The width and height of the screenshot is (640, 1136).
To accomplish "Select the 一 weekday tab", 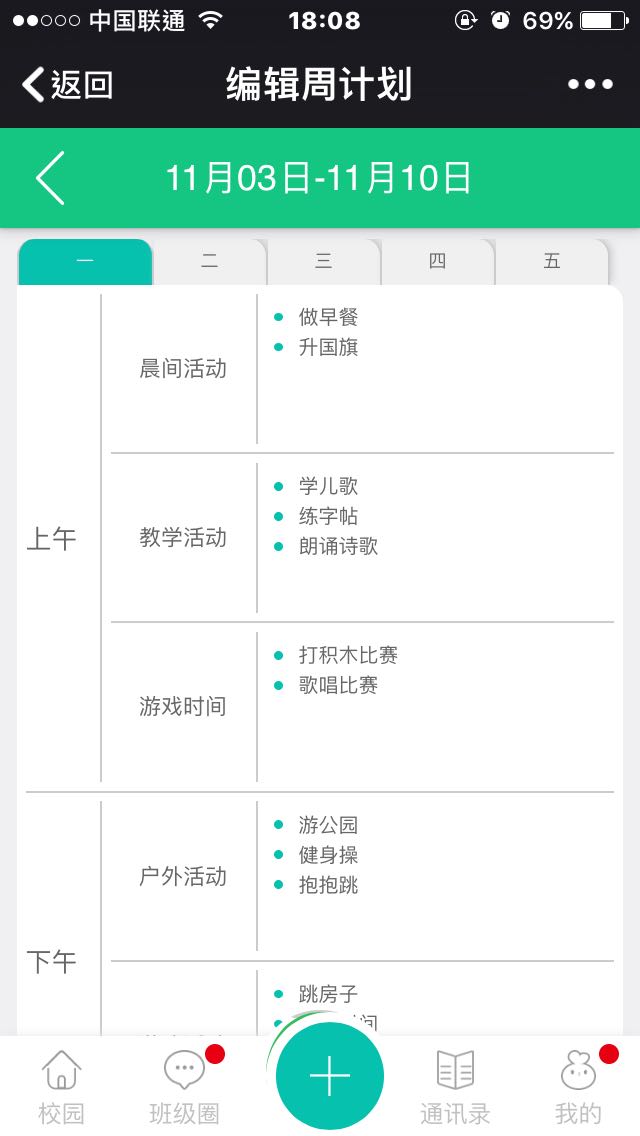I will pyautogui.click(x=85, y=262).
